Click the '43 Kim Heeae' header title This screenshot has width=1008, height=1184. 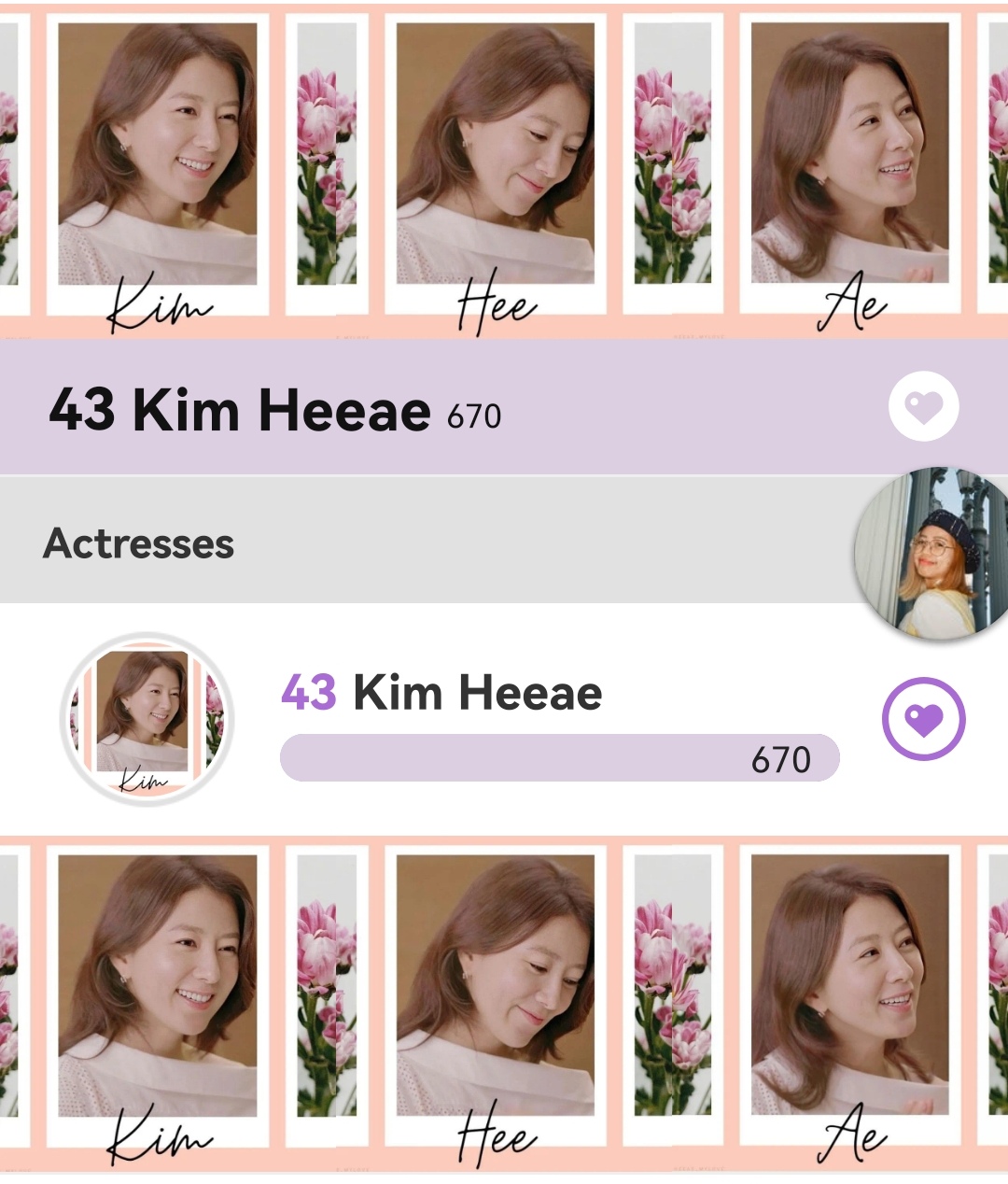(233, 409)
